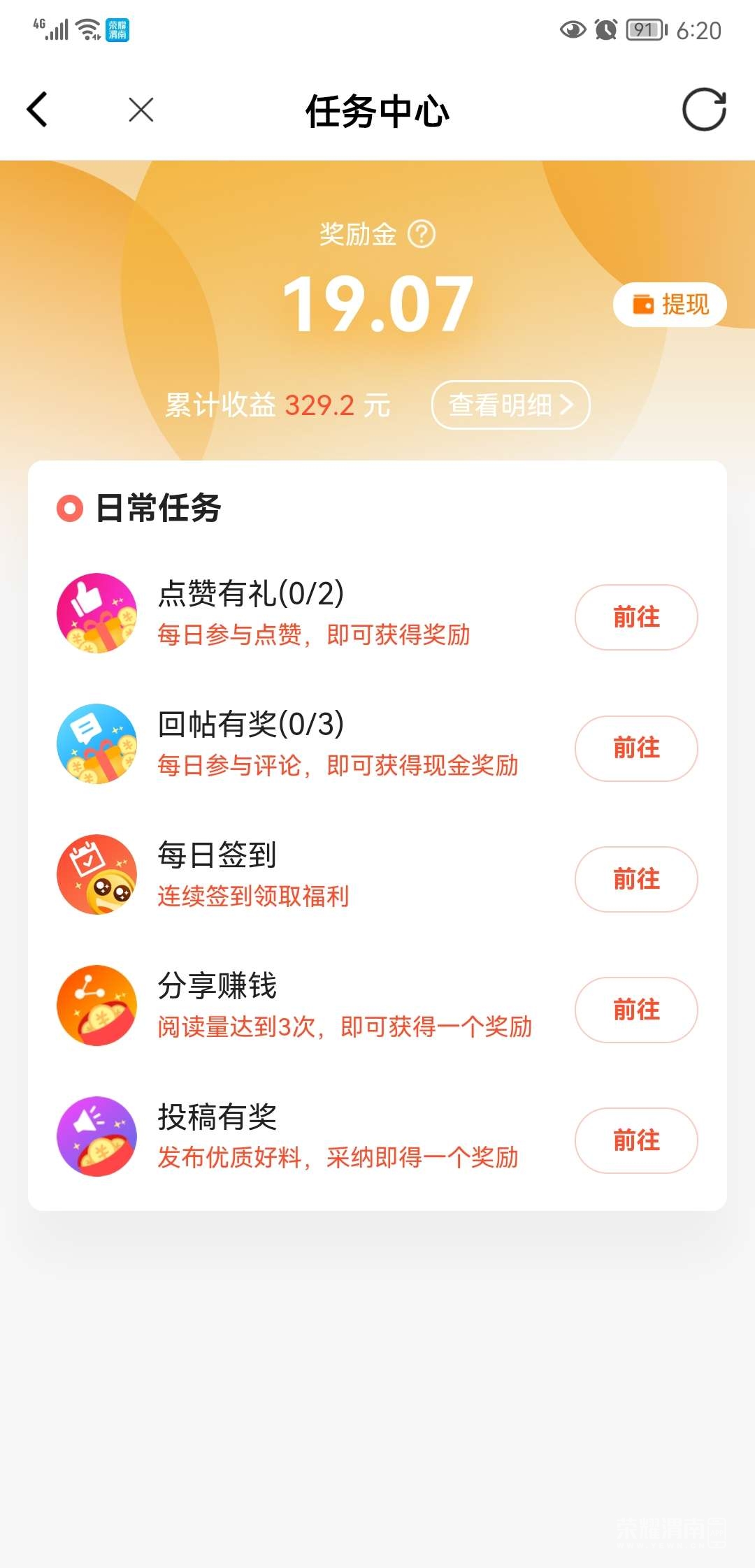Refresh the task center page
The image size is (755, 1568).
point(704,110)
